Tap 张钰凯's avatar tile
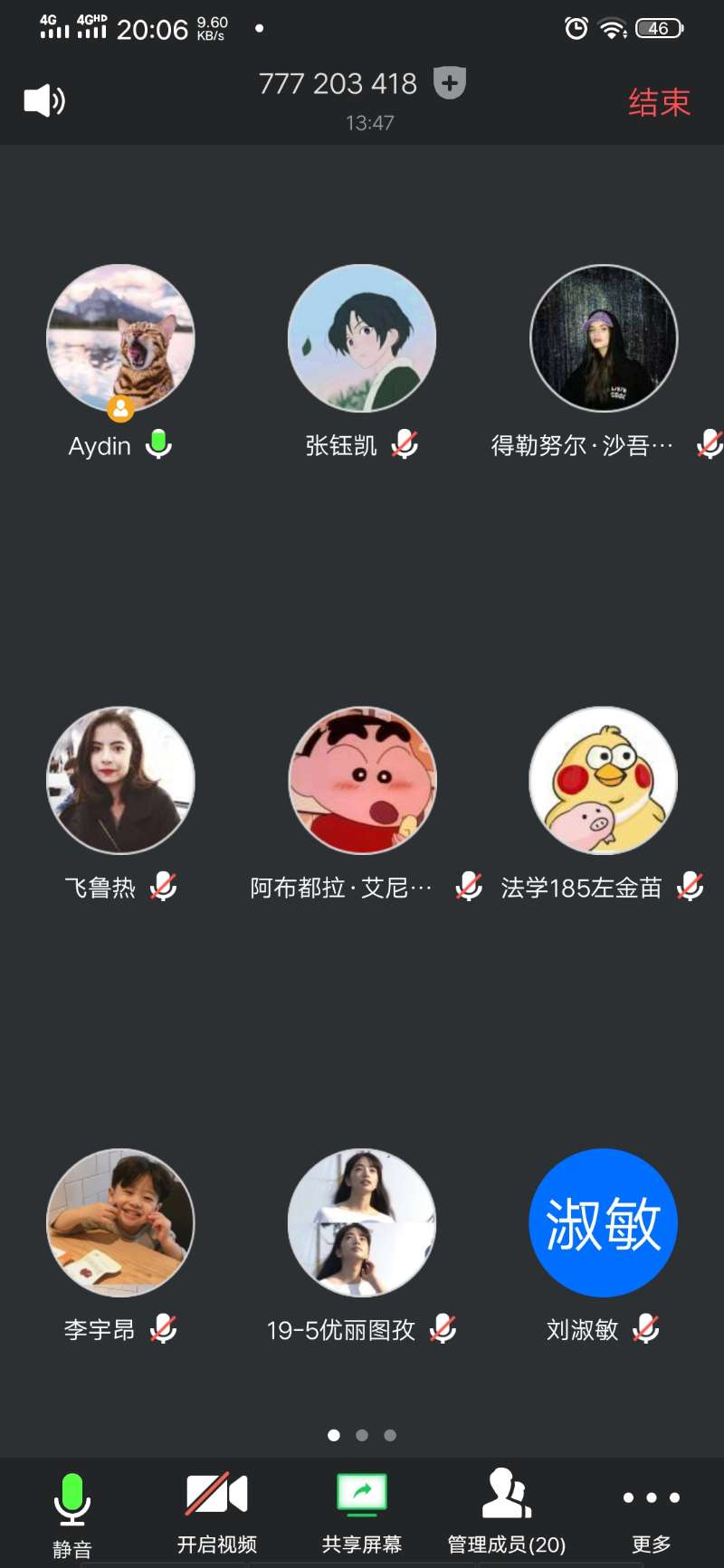The height and width of the screenshot is (1568, 724). 362,339
